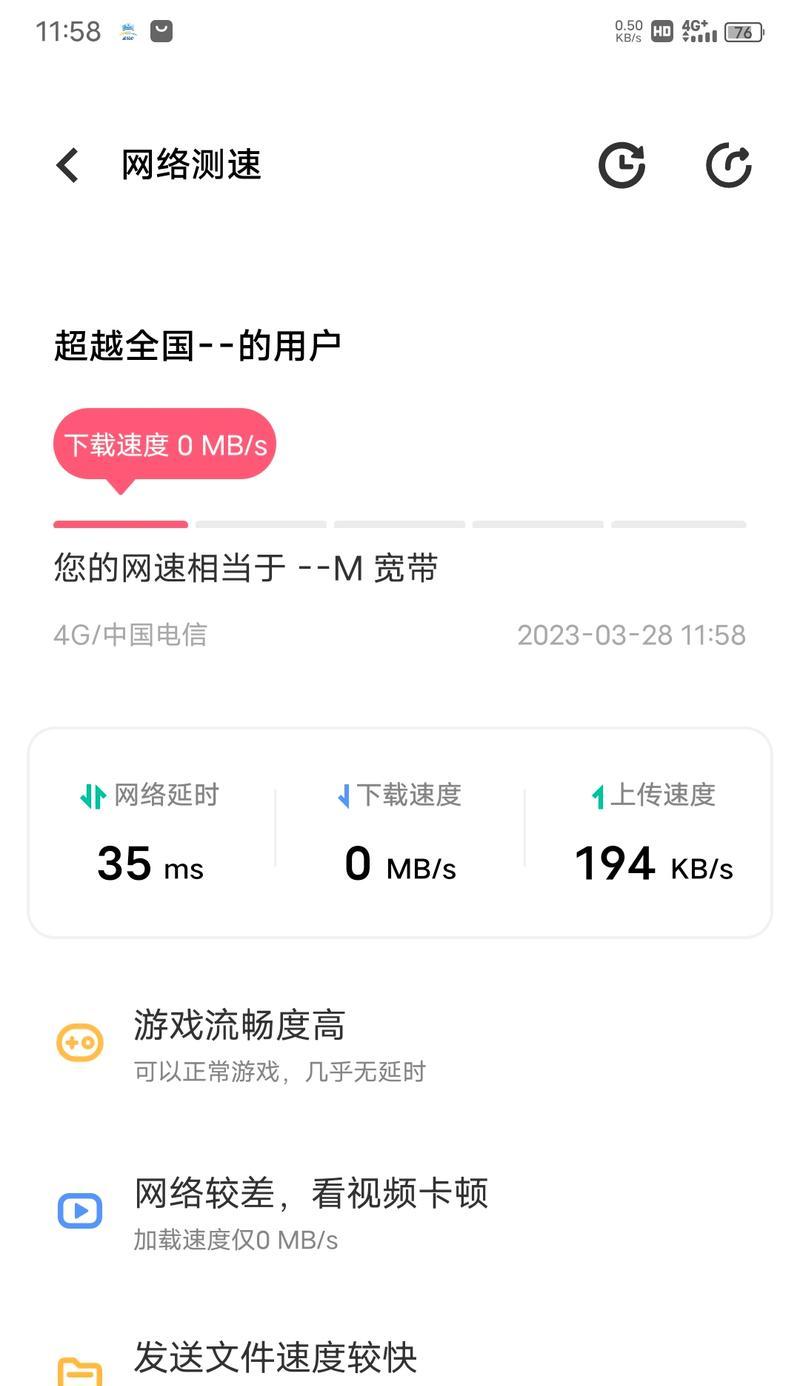
Task: Open speed test history clock icon
Action: 622,165
